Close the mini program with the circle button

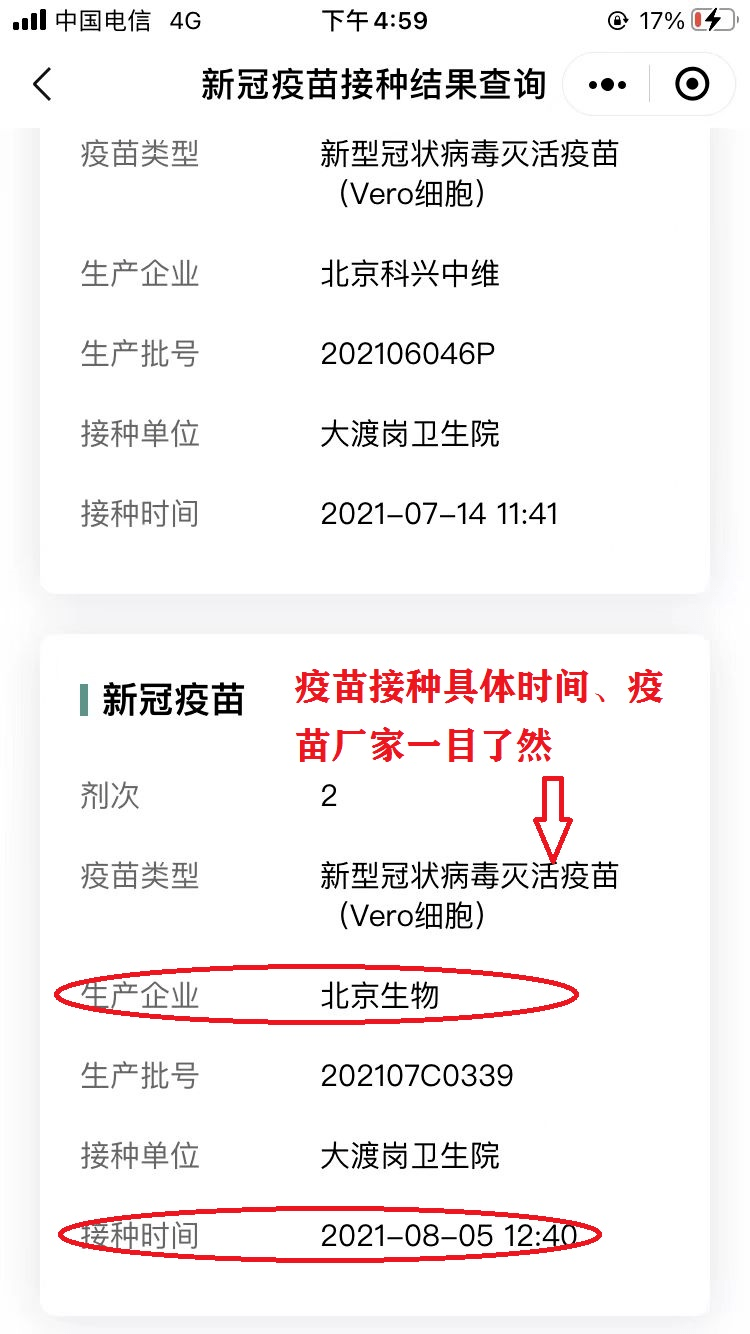[x=692, y=85]
